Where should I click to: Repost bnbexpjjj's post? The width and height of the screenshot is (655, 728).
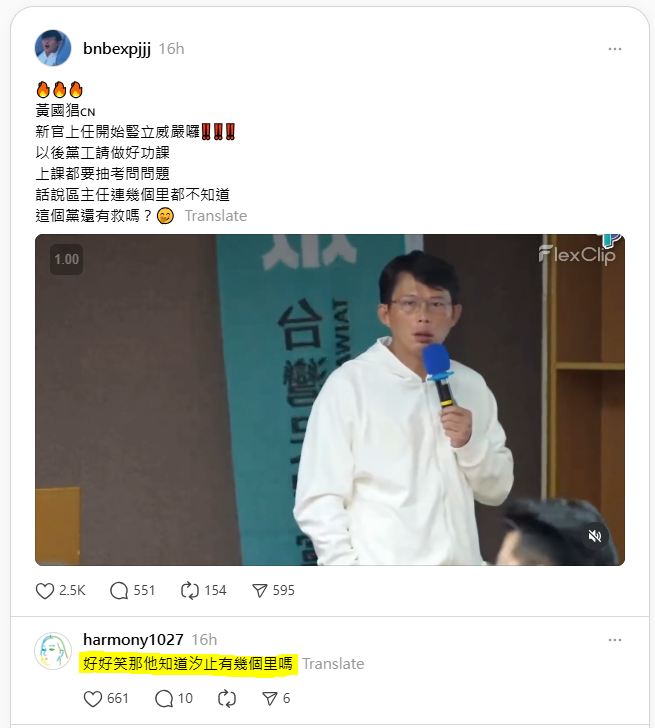coord(189,590)
